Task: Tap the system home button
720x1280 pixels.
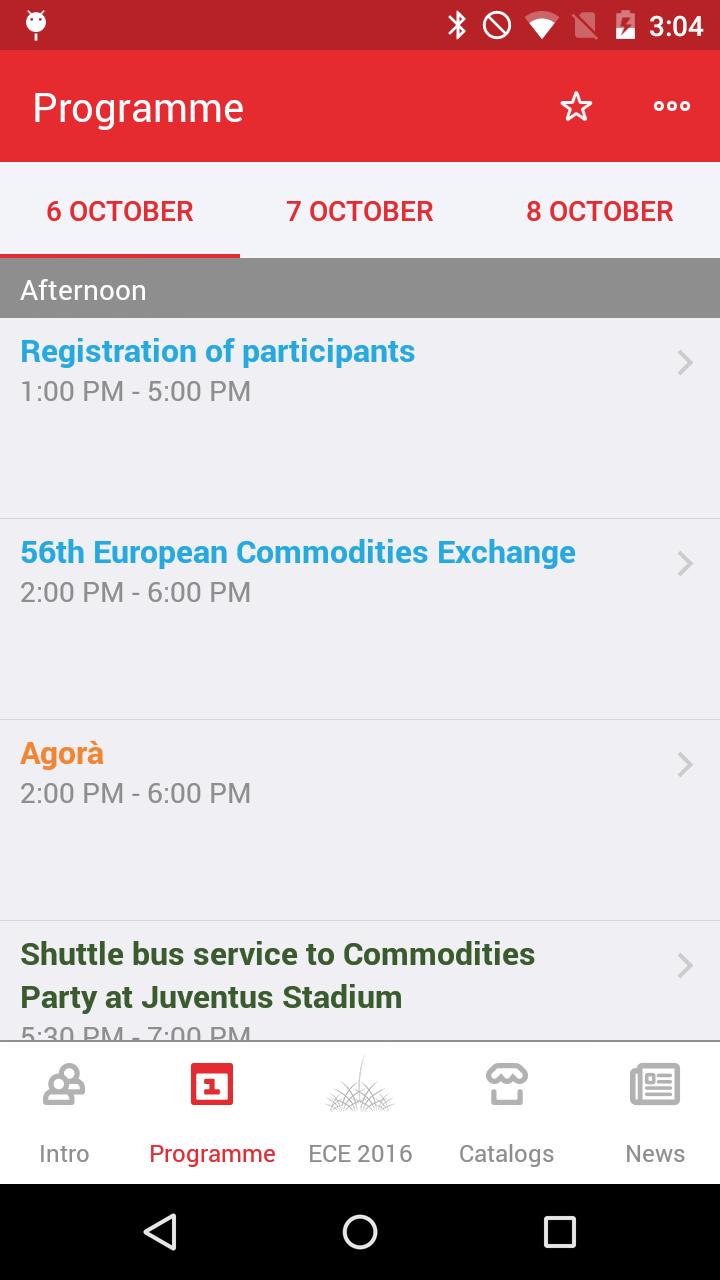Action: 360,1232
